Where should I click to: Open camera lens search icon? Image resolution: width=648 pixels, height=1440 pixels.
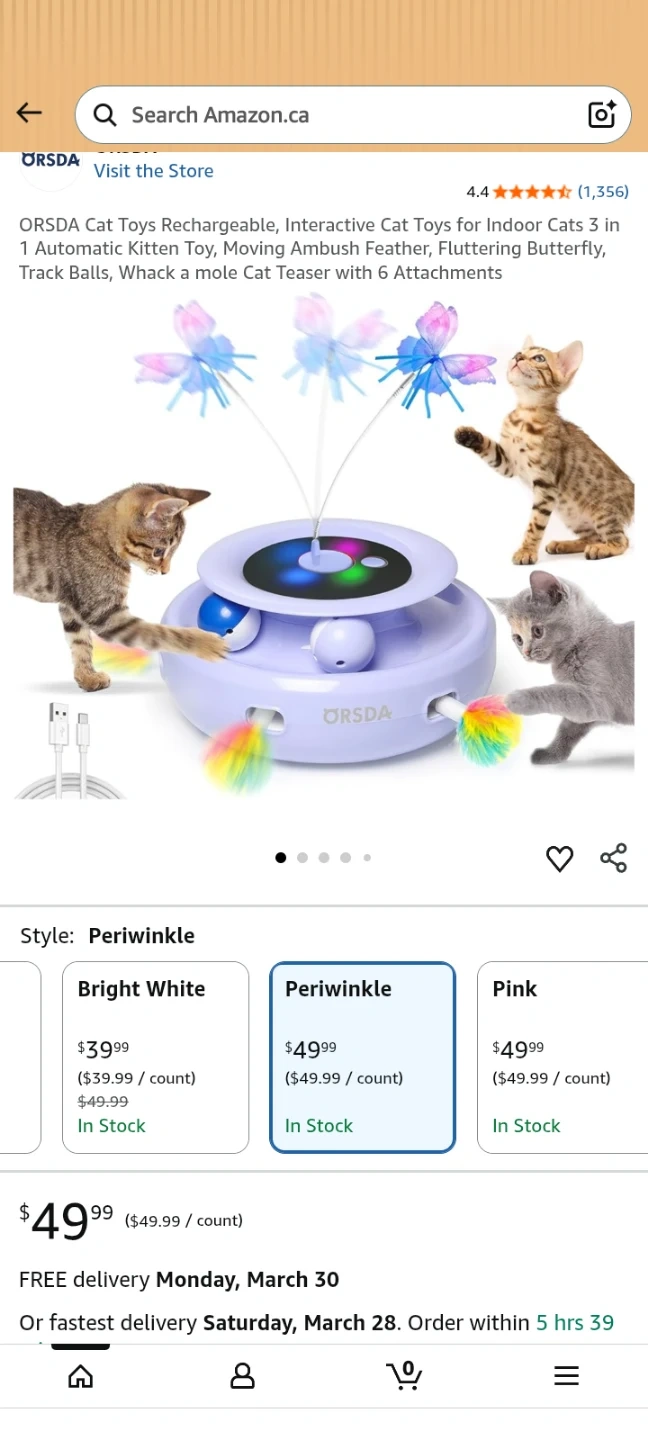602,115
